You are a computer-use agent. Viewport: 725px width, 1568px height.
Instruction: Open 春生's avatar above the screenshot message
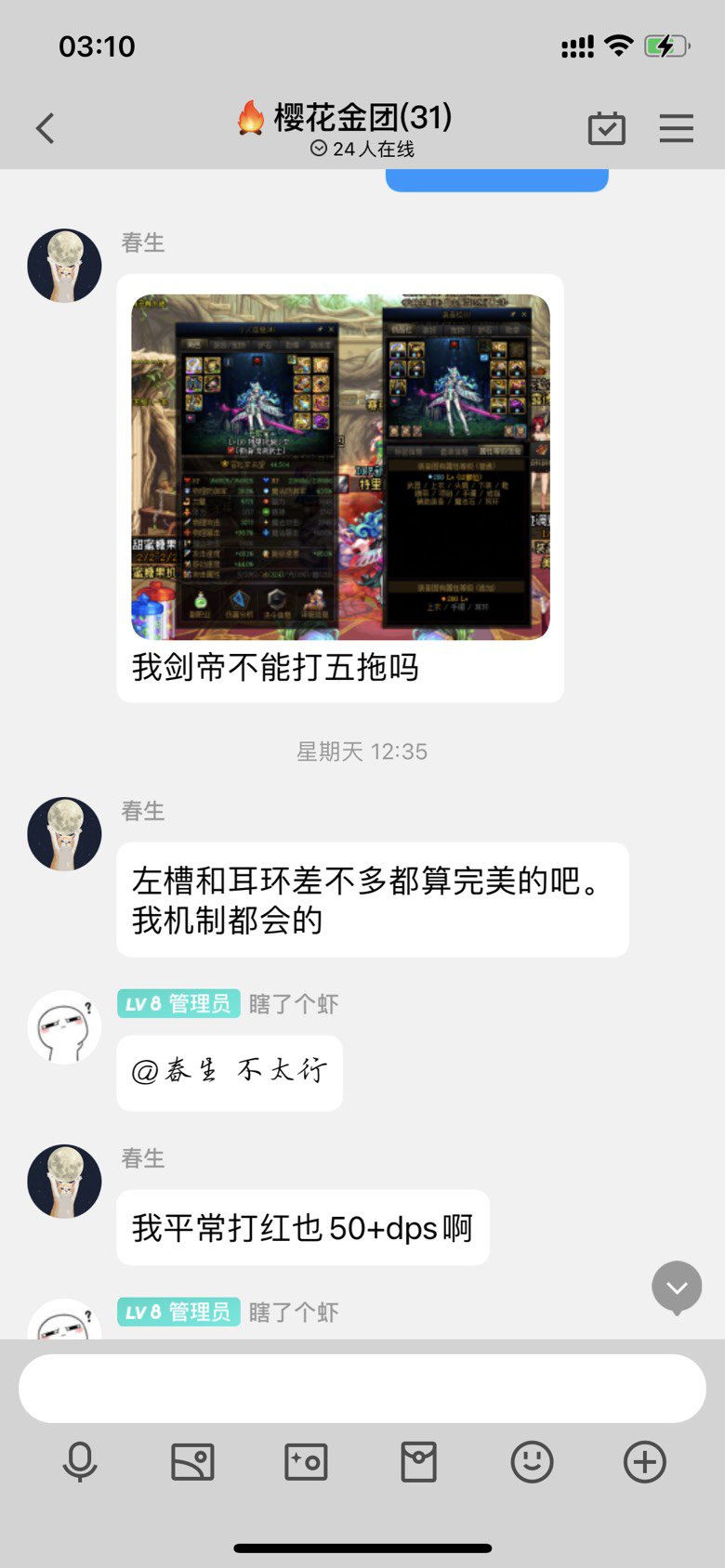click(64, 266)
